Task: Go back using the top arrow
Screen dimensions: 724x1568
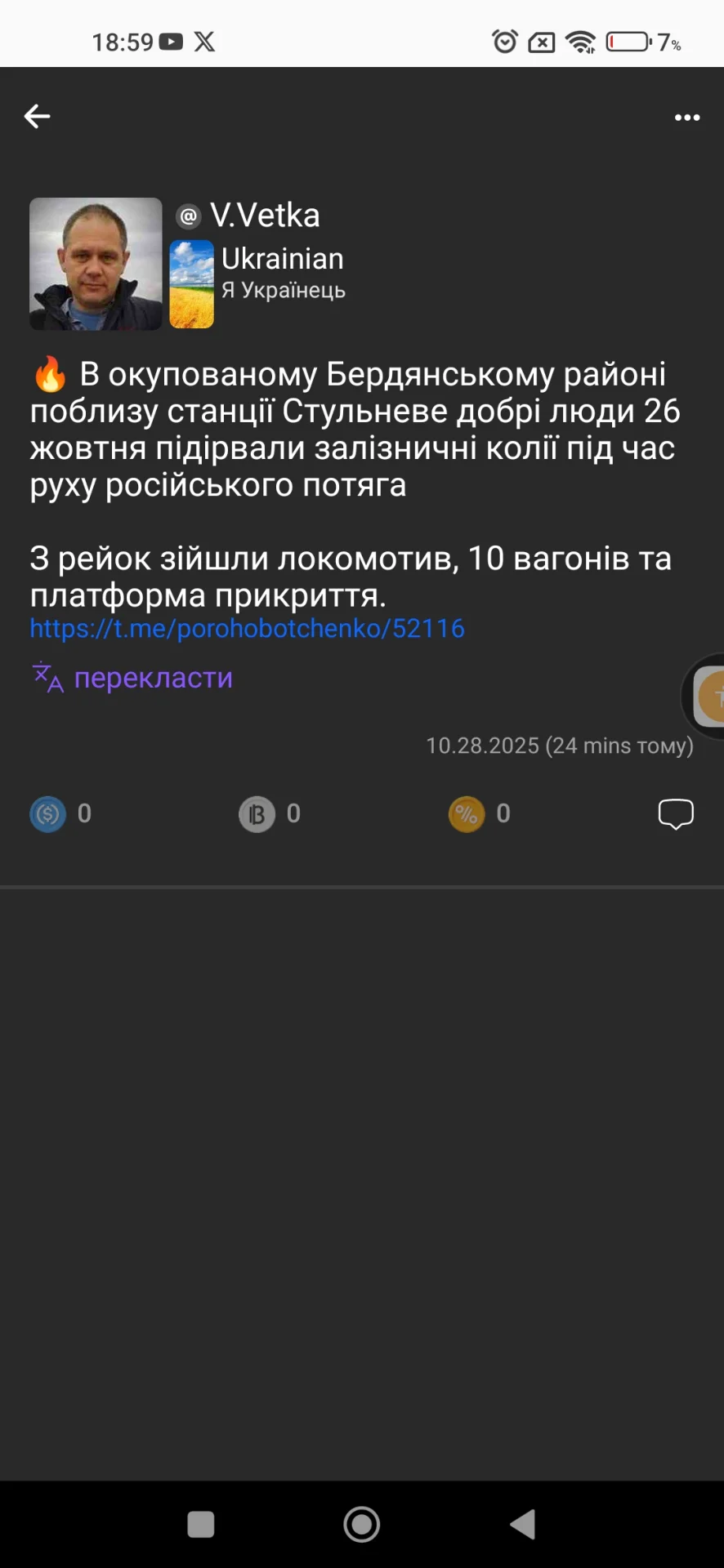Action: [x=37, y=117]
